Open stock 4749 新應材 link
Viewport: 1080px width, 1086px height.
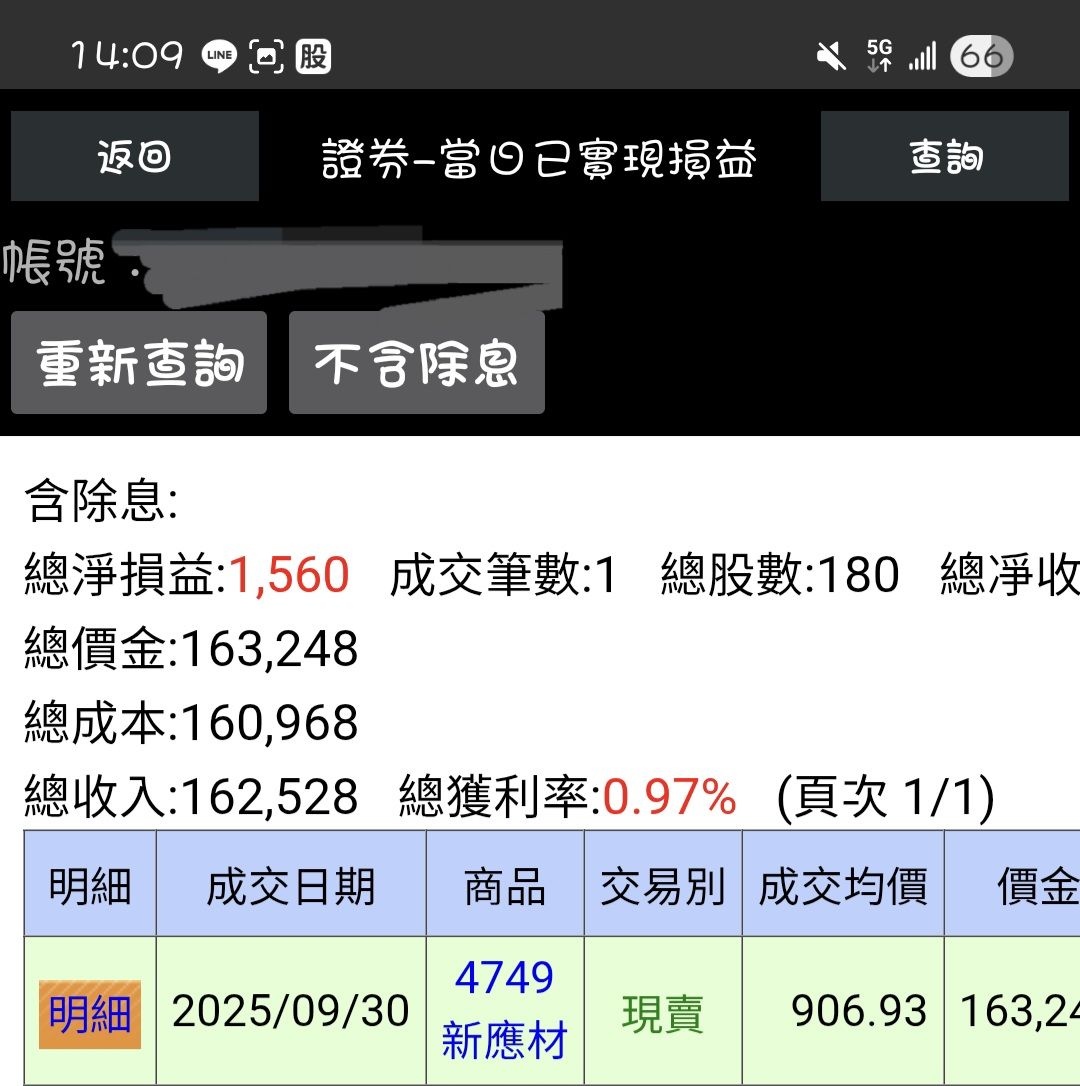coord(504,1009)
